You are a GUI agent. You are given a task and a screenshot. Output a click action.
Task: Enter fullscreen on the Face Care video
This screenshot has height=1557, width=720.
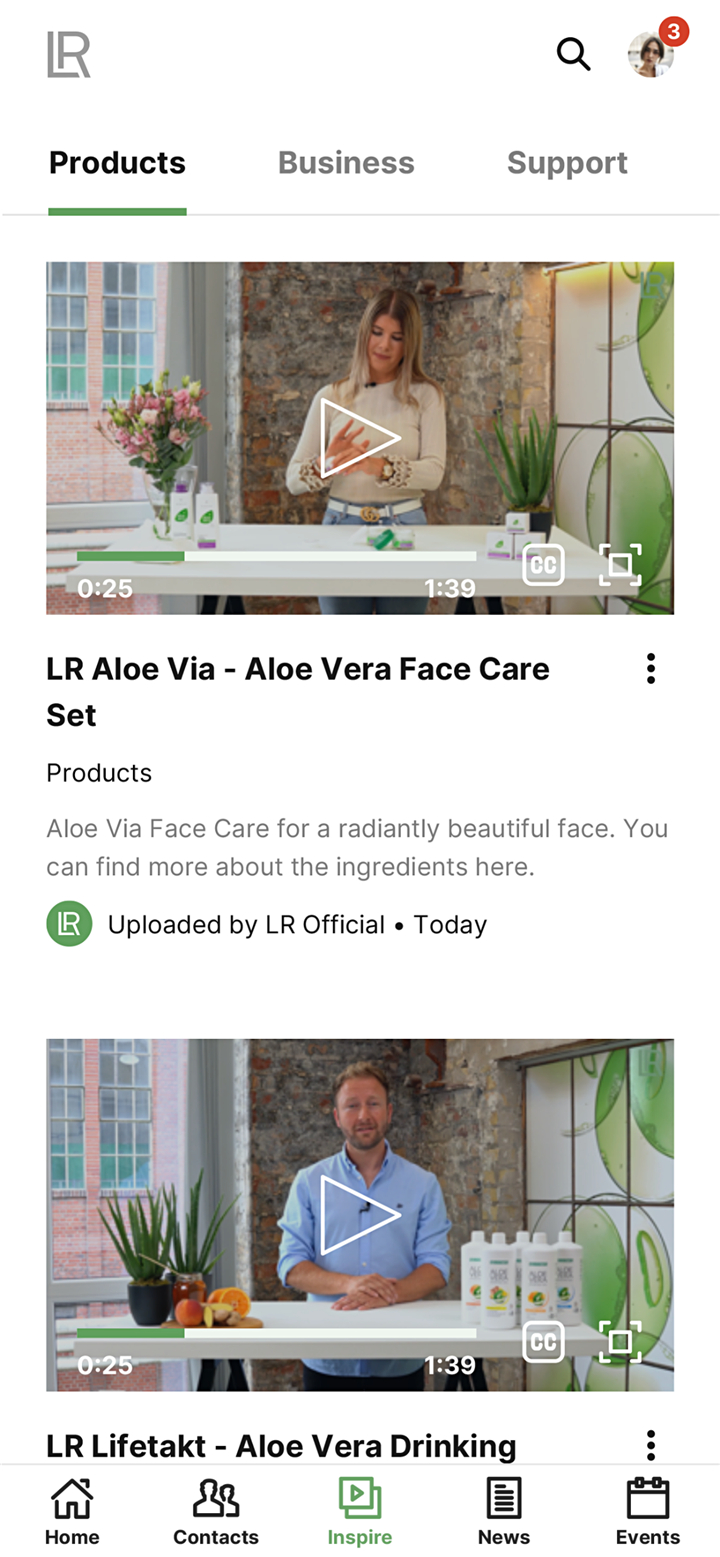click(620, 565)
